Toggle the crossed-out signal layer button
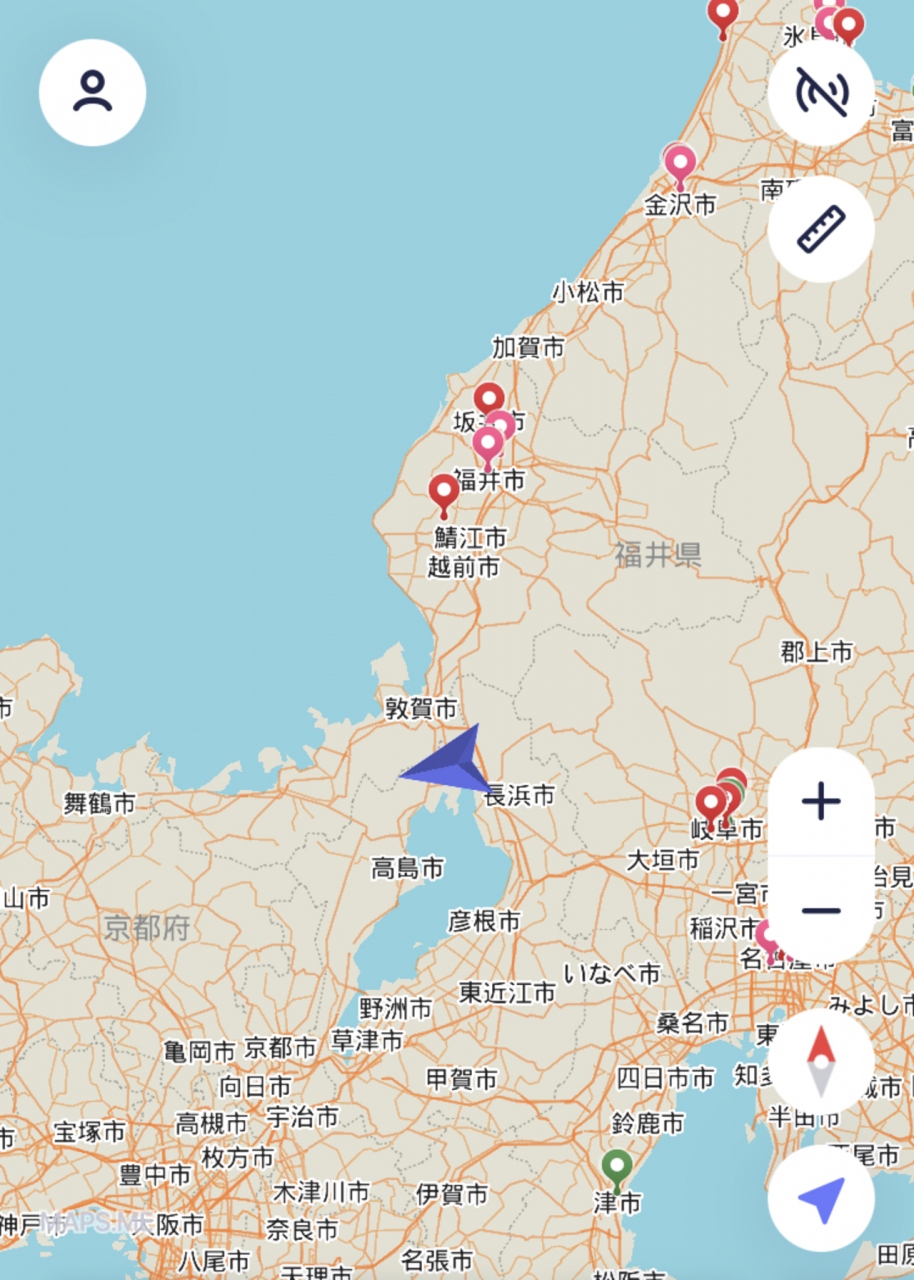Image resolution: width=914 pixels, height=1280 pixels. click(x=821, y=93)
